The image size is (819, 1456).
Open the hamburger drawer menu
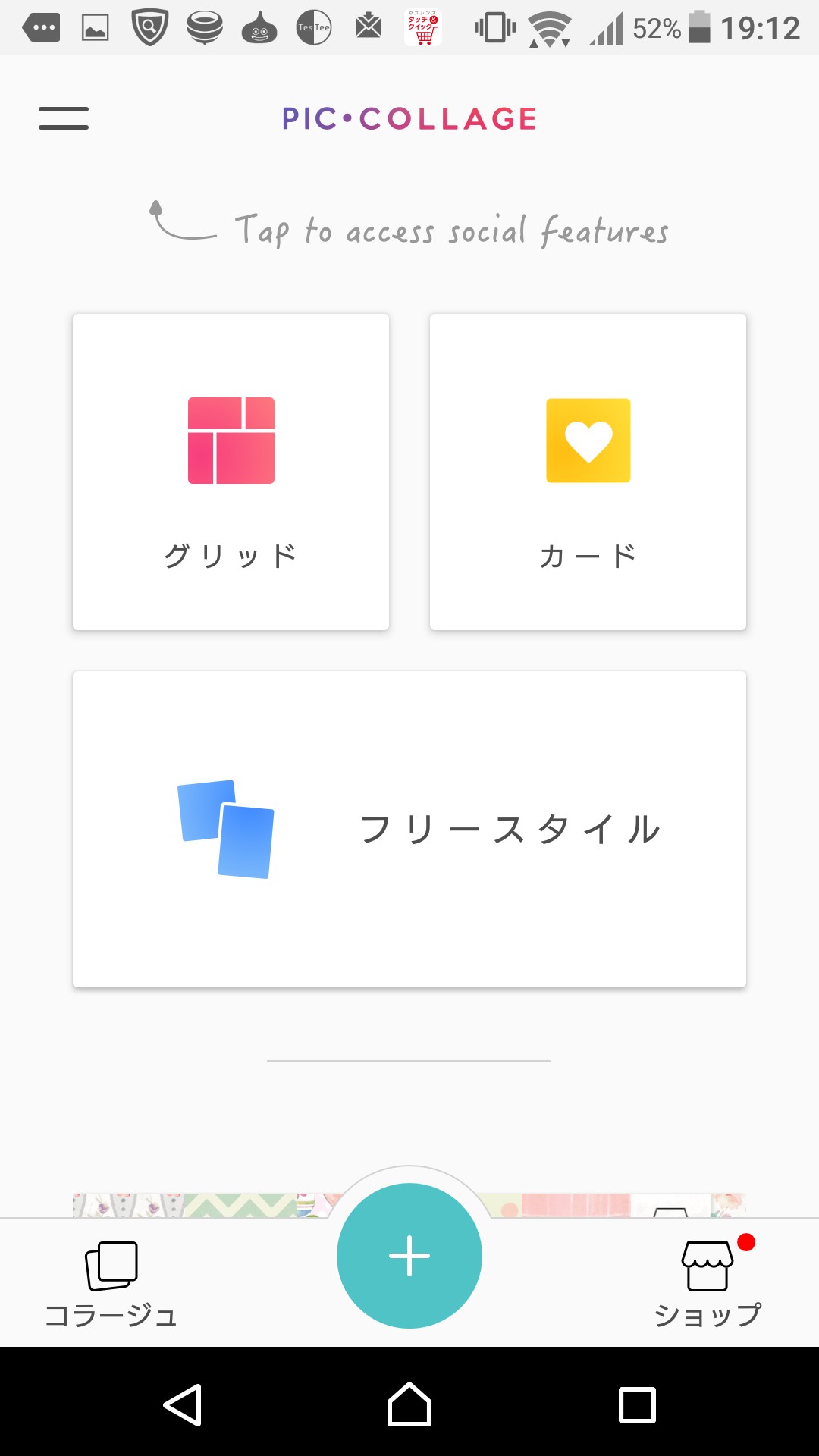(64, 118)
